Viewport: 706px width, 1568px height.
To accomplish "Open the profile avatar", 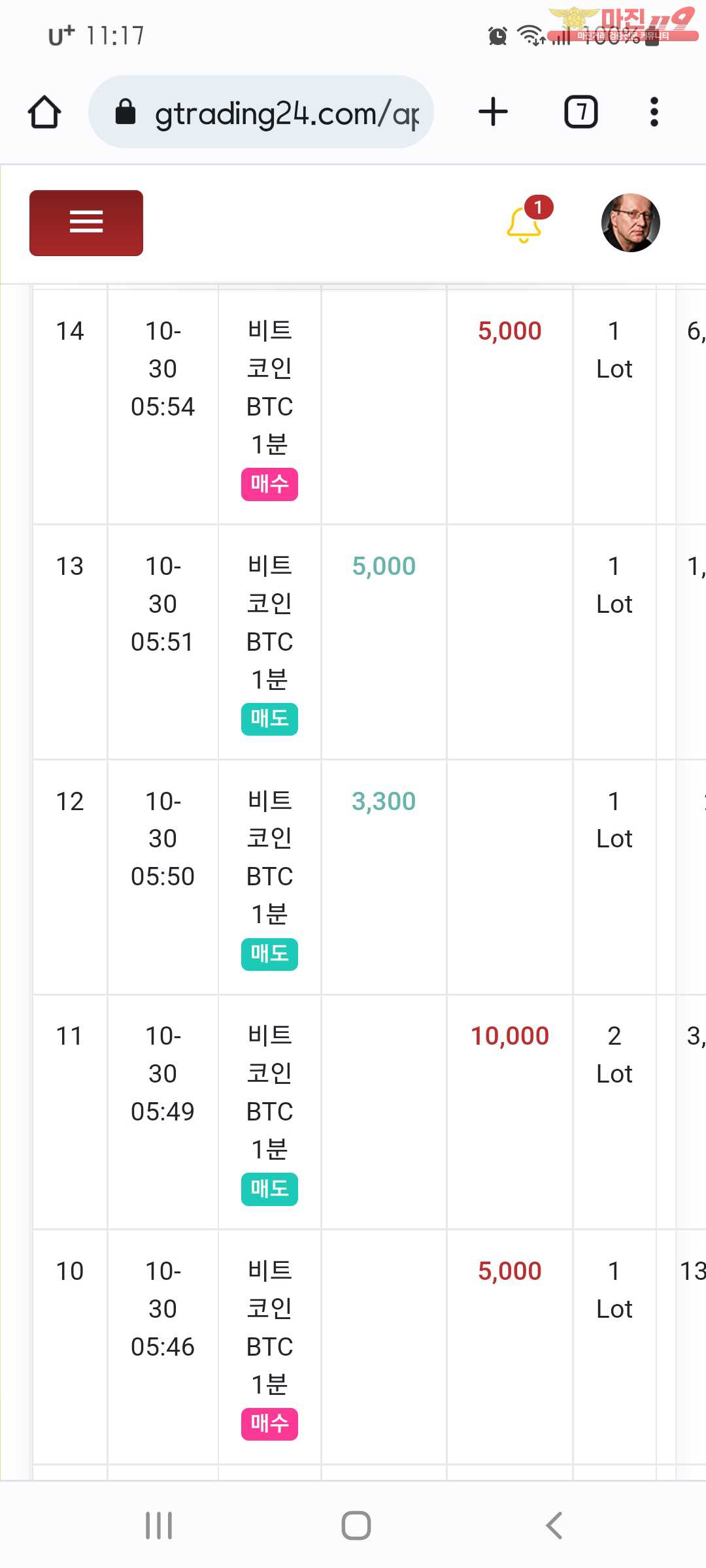I will point(630,223).
